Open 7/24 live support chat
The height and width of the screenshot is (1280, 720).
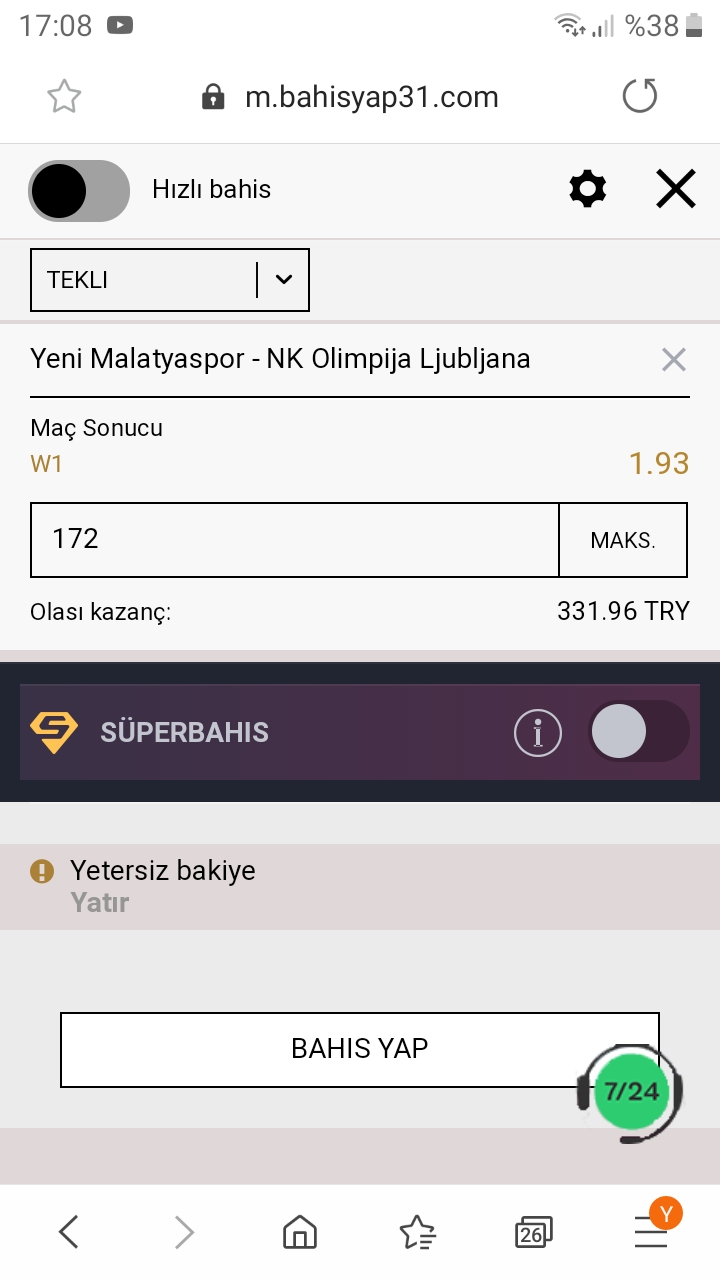[x=631, y=1093]
